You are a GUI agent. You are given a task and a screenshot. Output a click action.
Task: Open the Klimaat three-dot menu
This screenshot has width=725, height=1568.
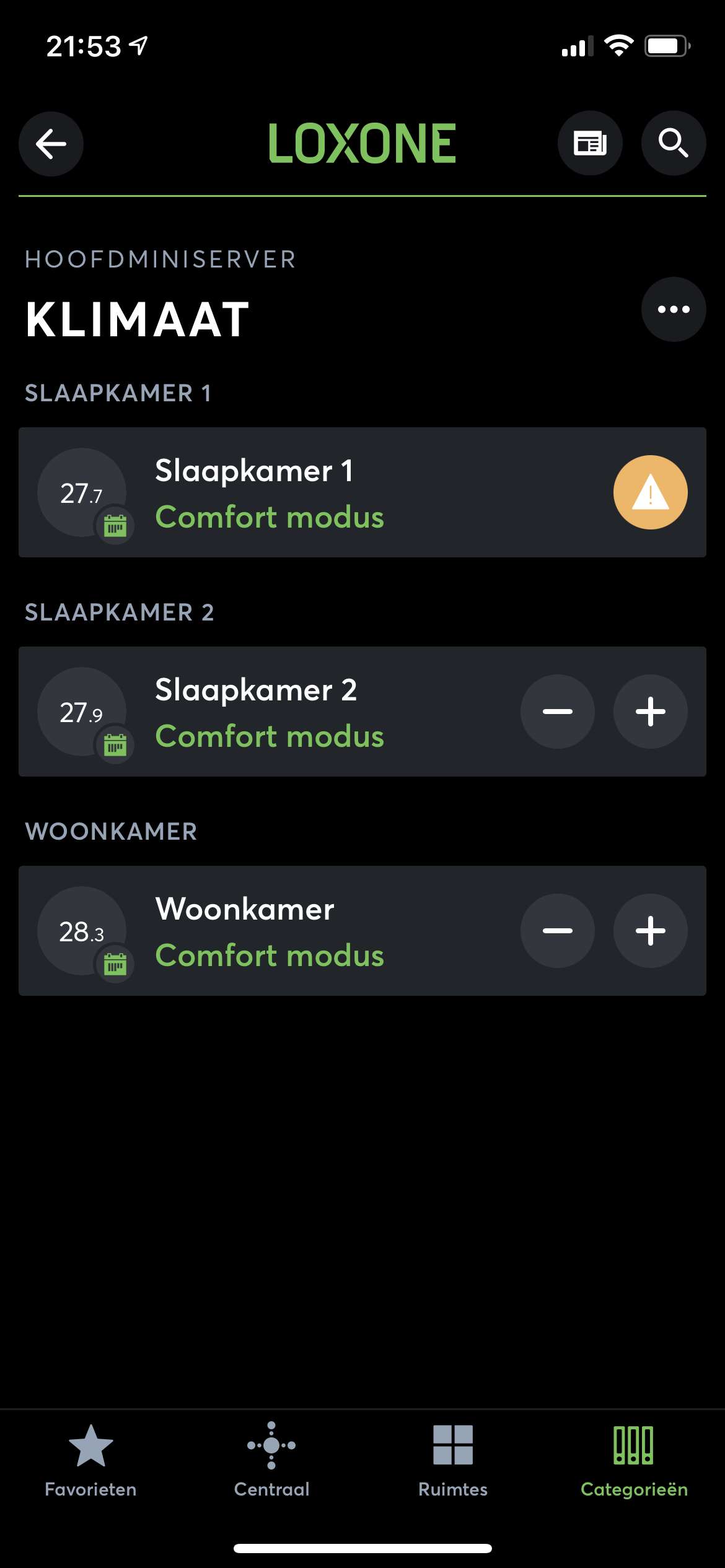tap(674, 309)
